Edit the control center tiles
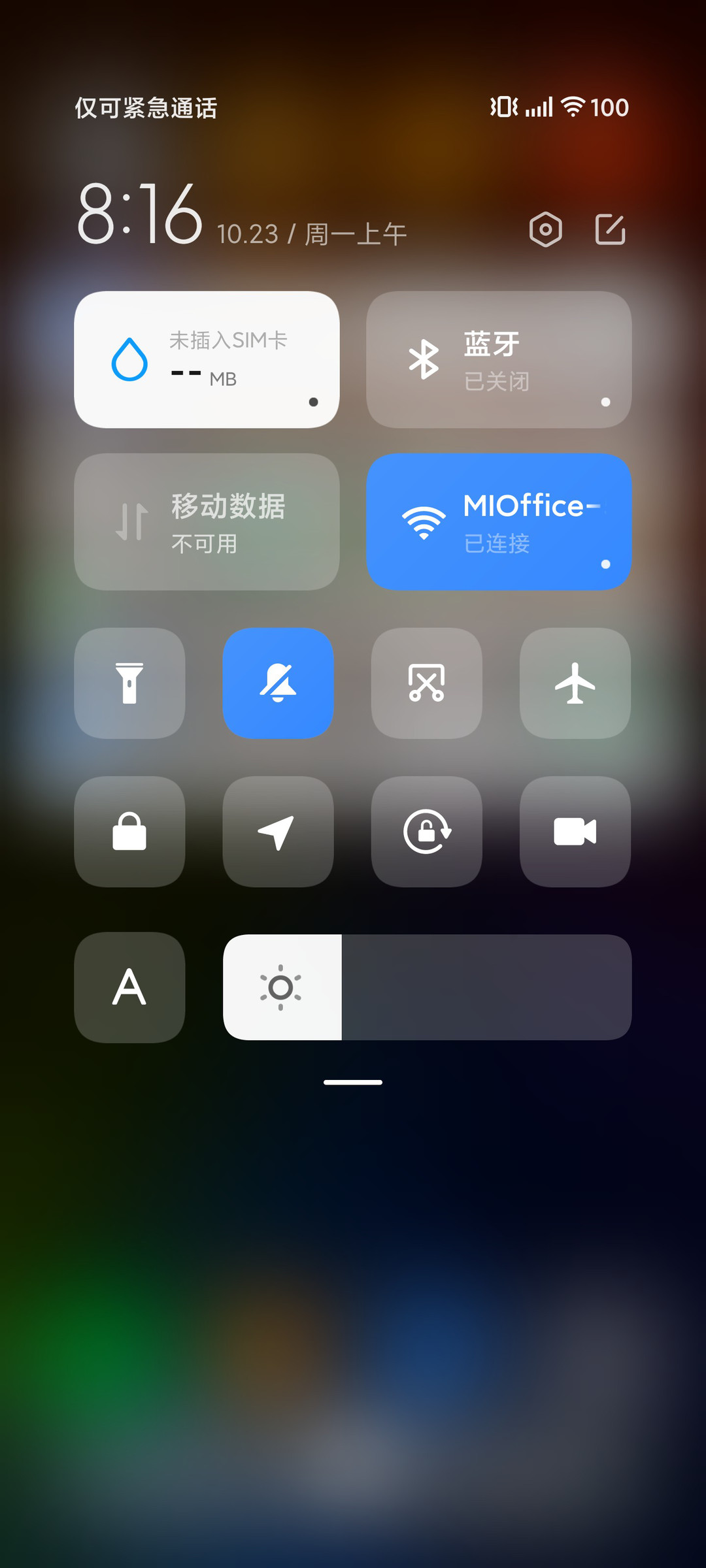Viewport: 706px width, 1568px height. click(611, 229)
